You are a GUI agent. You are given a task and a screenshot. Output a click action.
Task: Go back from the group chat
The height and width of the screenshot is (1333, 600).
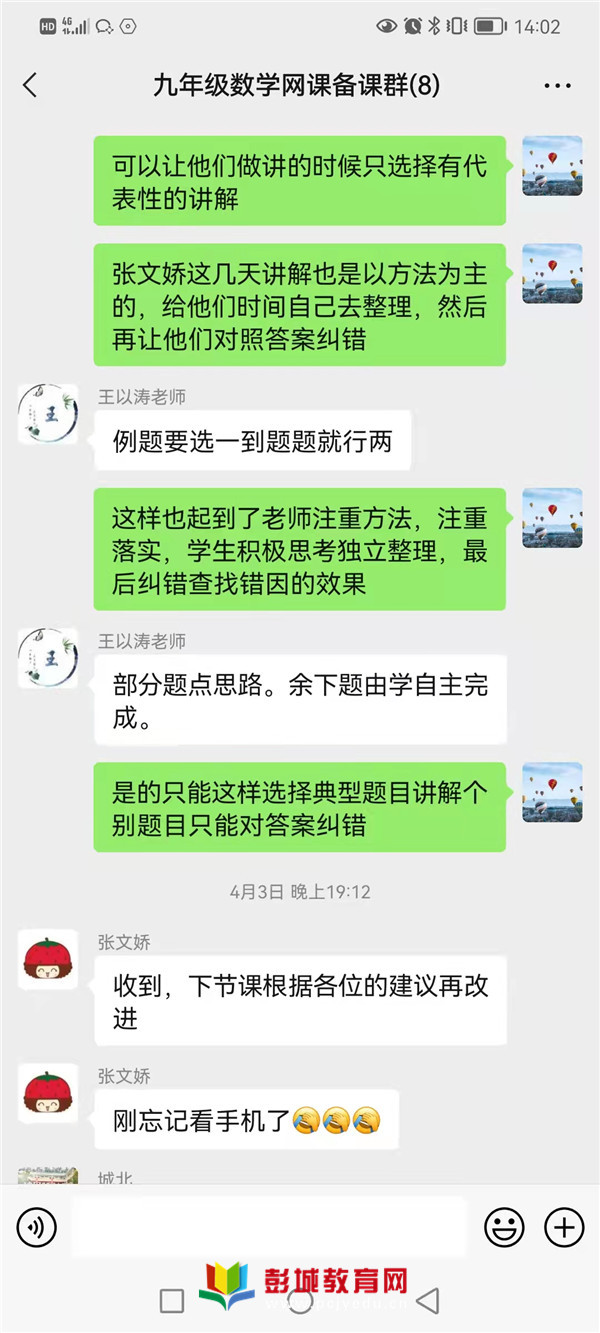coord(30,86)
